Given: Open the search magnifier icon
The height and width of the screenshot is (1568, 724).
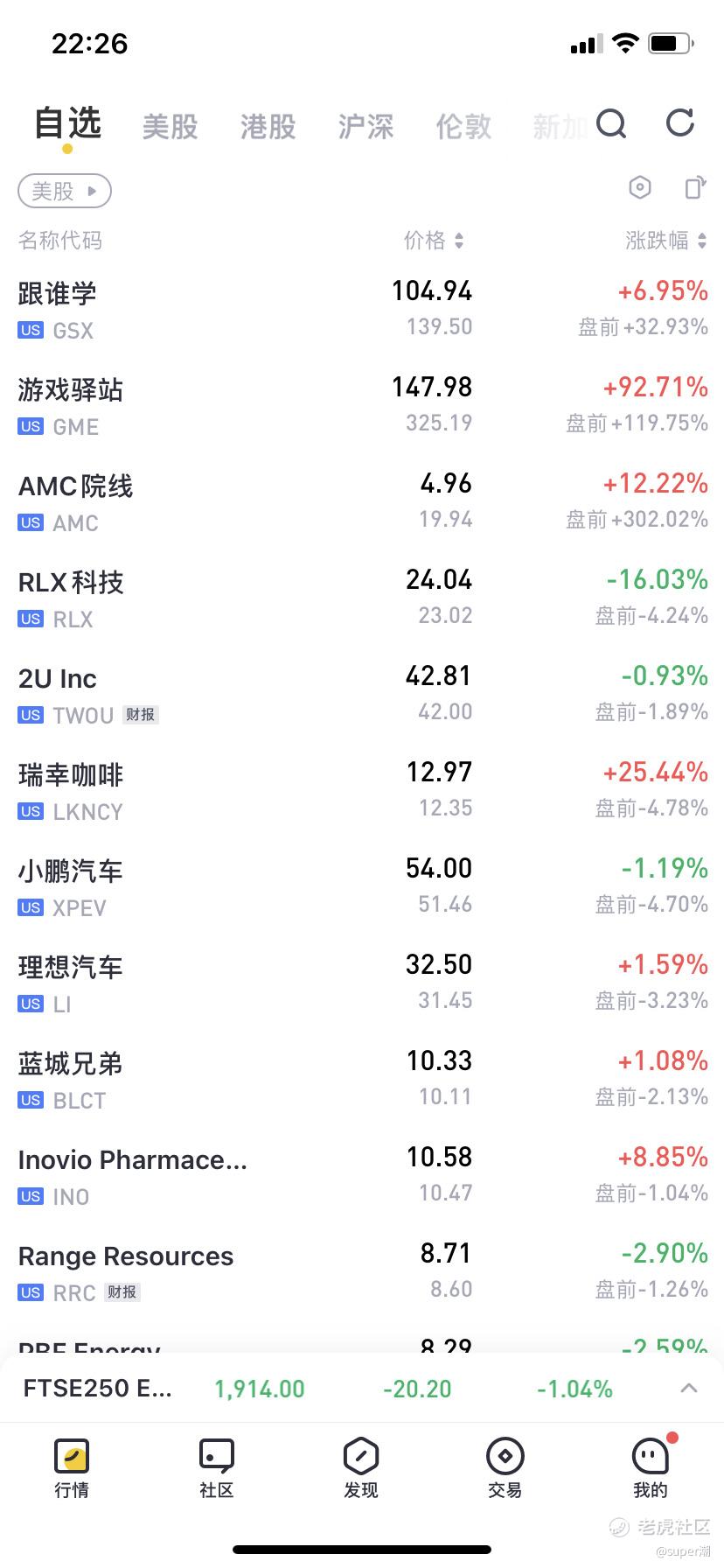Looking at the screenshot, I should [x=611, y=124].
